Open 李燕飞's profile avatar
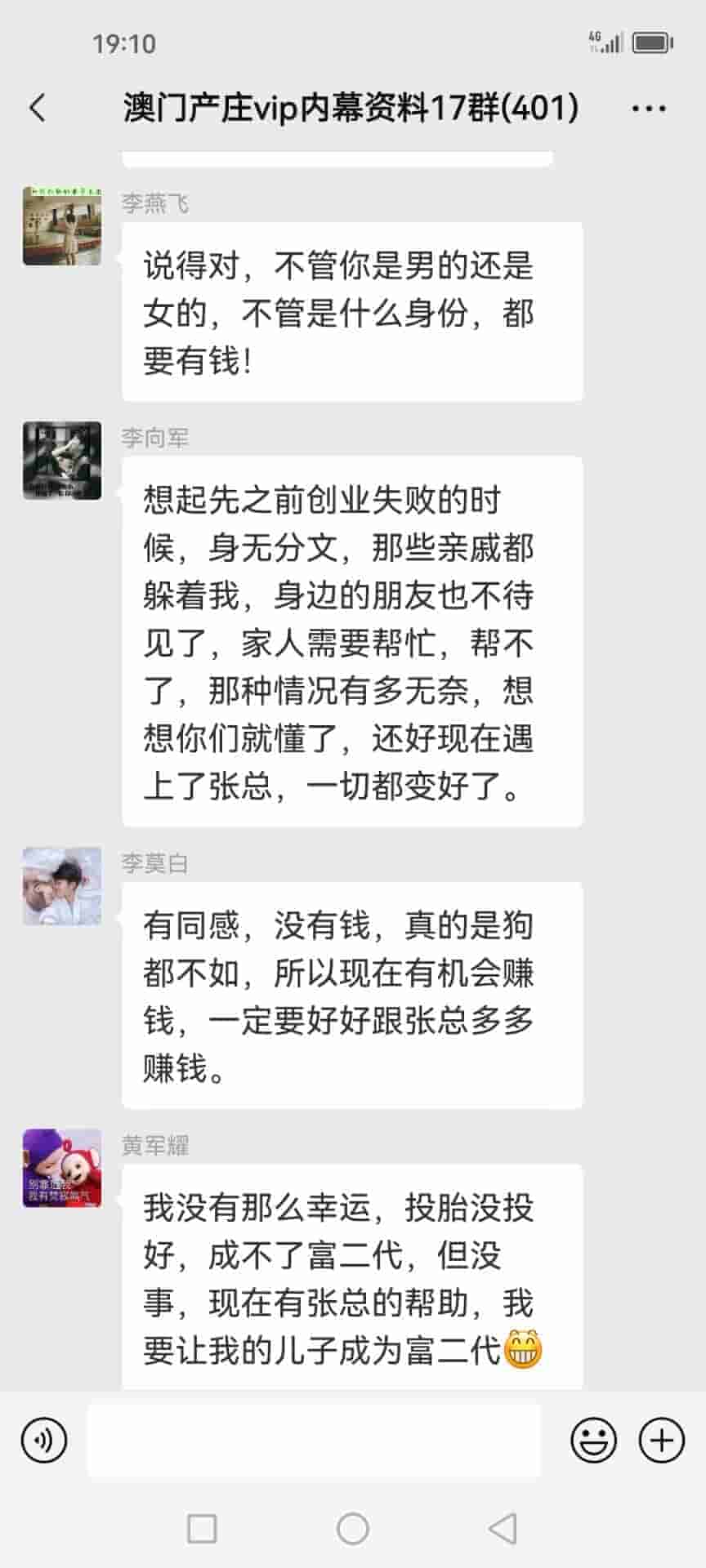The image size is (706, 1568). [62, 226]
